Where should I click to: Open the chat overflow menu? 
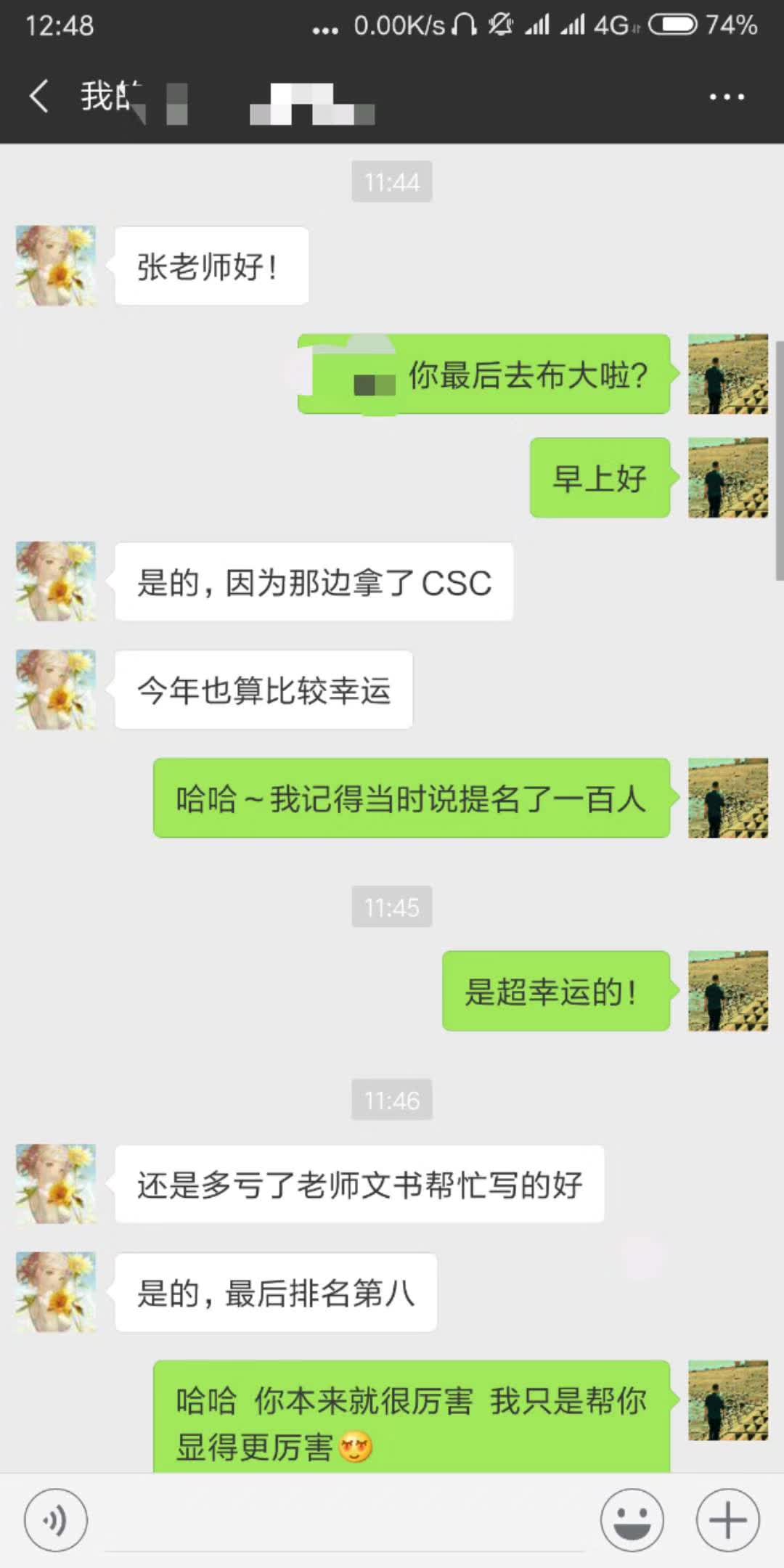pyautogui.click(x=727, y=97)
